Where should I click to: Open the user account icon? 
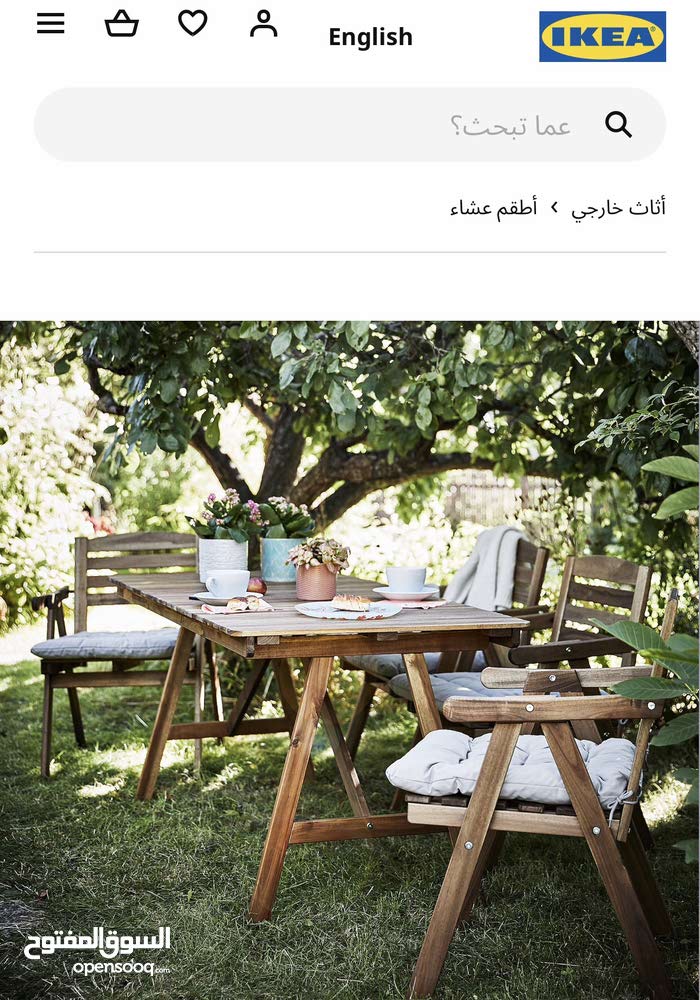[263, 23]
